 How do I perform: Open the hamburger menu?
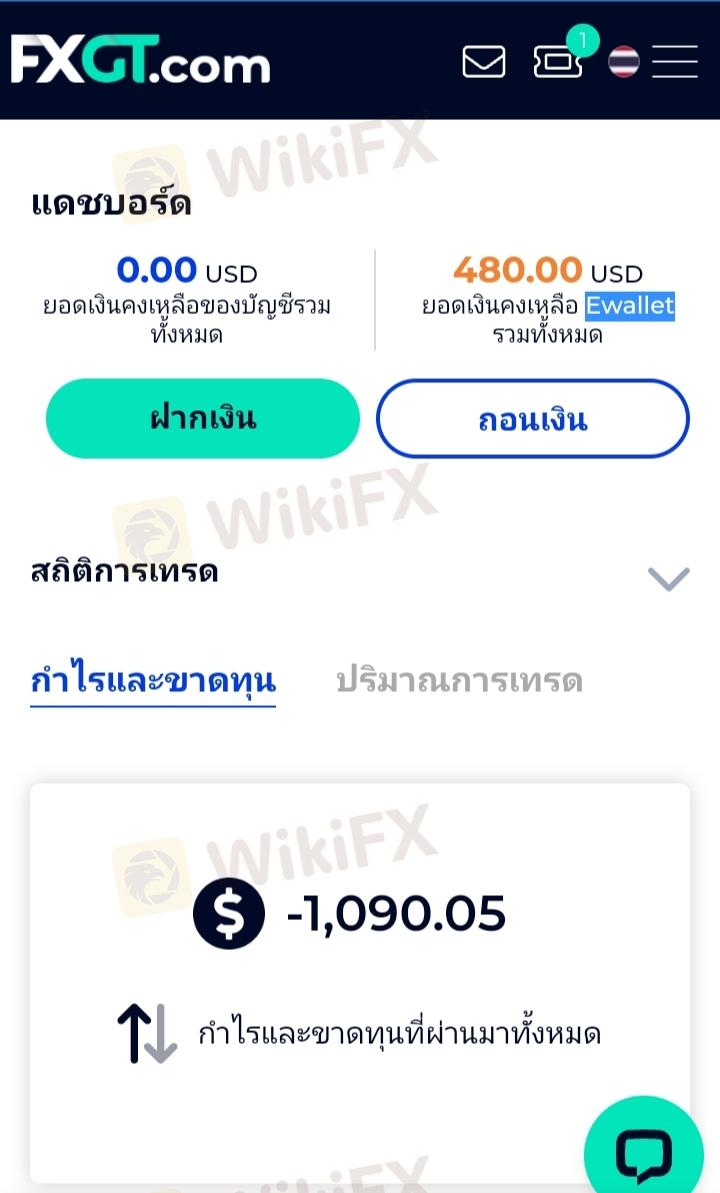[675, 62]
